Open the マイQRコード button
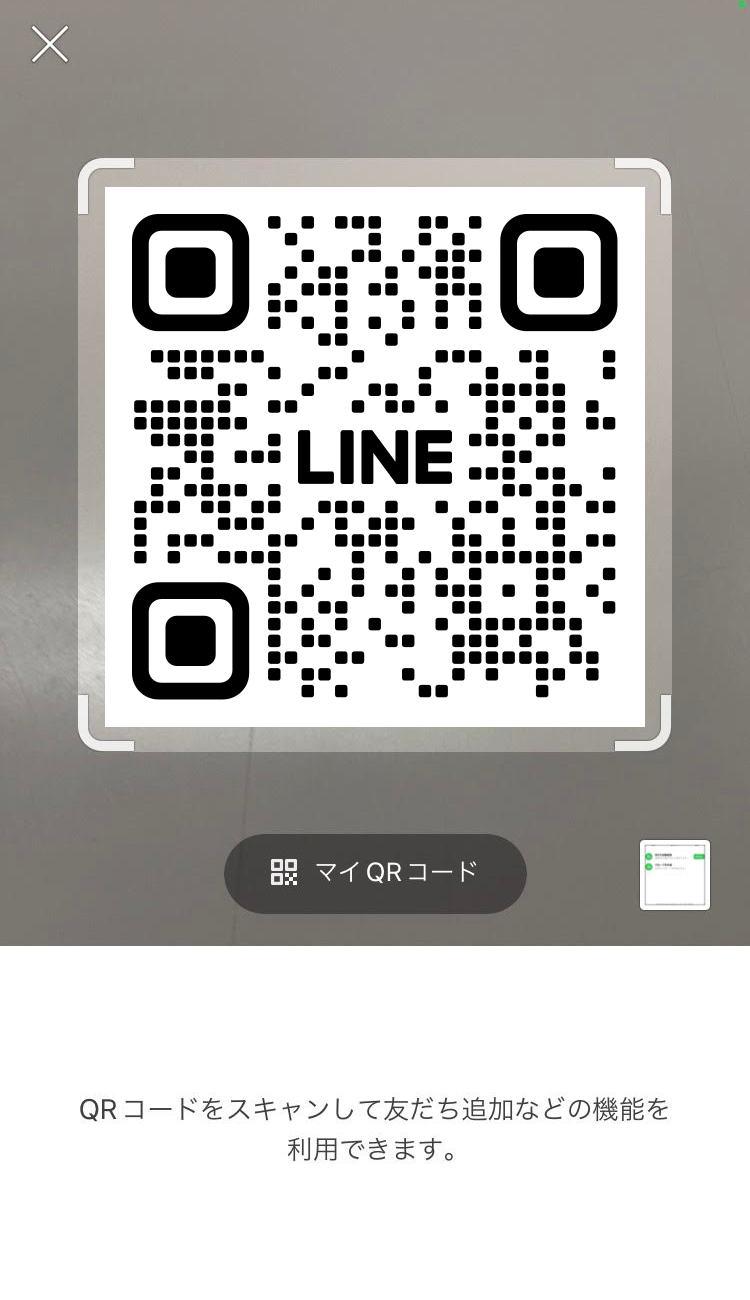Screen dimensions: 750x1300 pyautogui.click(x=375, y=873)
